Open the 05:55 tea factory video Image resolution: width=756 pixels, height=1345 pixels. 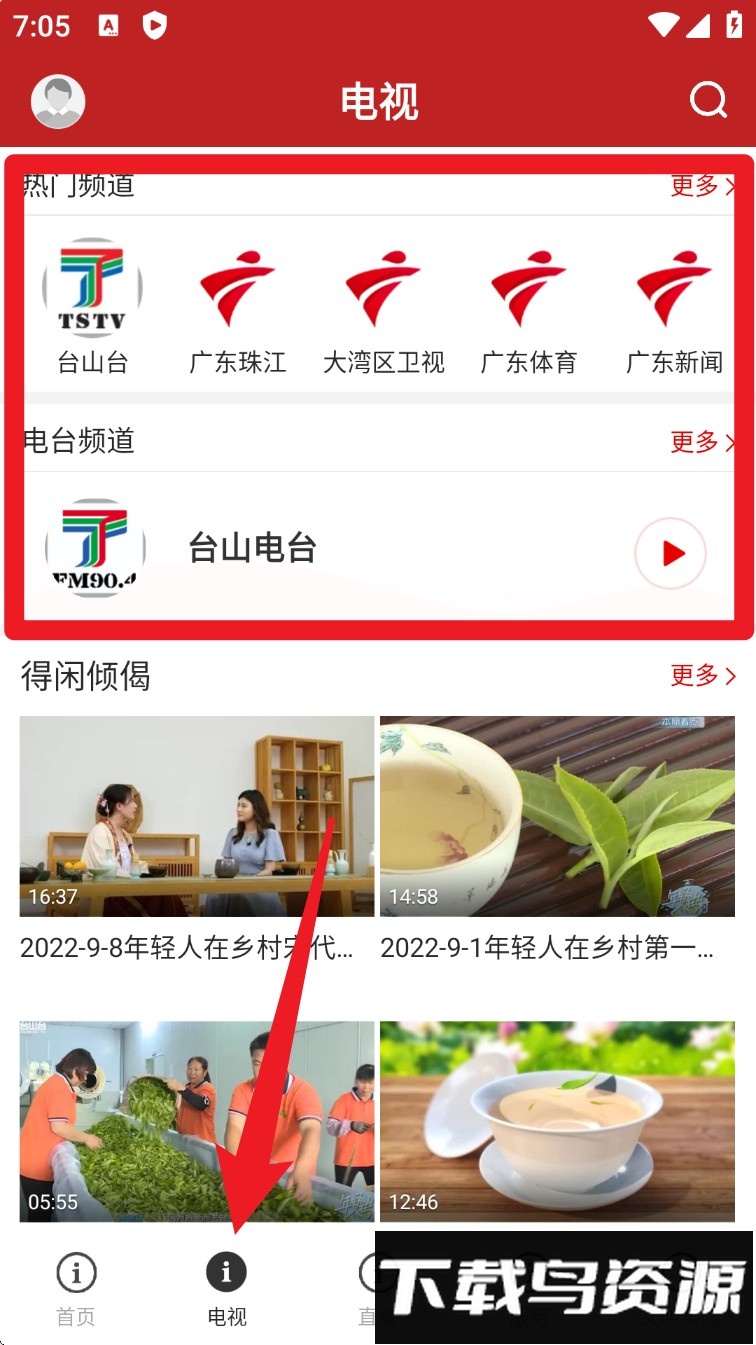point(196,1121)
